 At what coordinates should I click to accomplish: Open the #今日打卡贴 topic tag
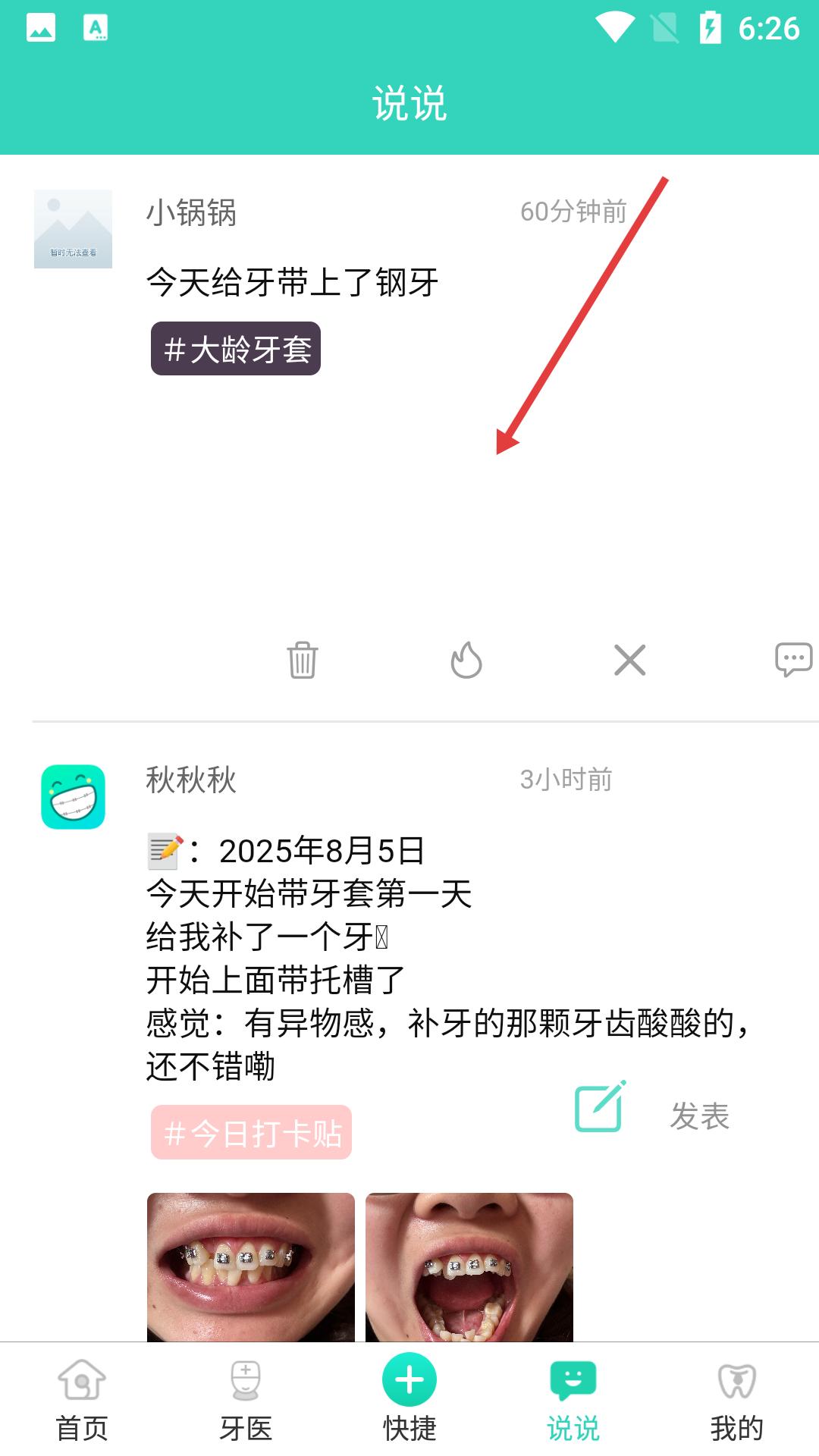point(251,1132)
